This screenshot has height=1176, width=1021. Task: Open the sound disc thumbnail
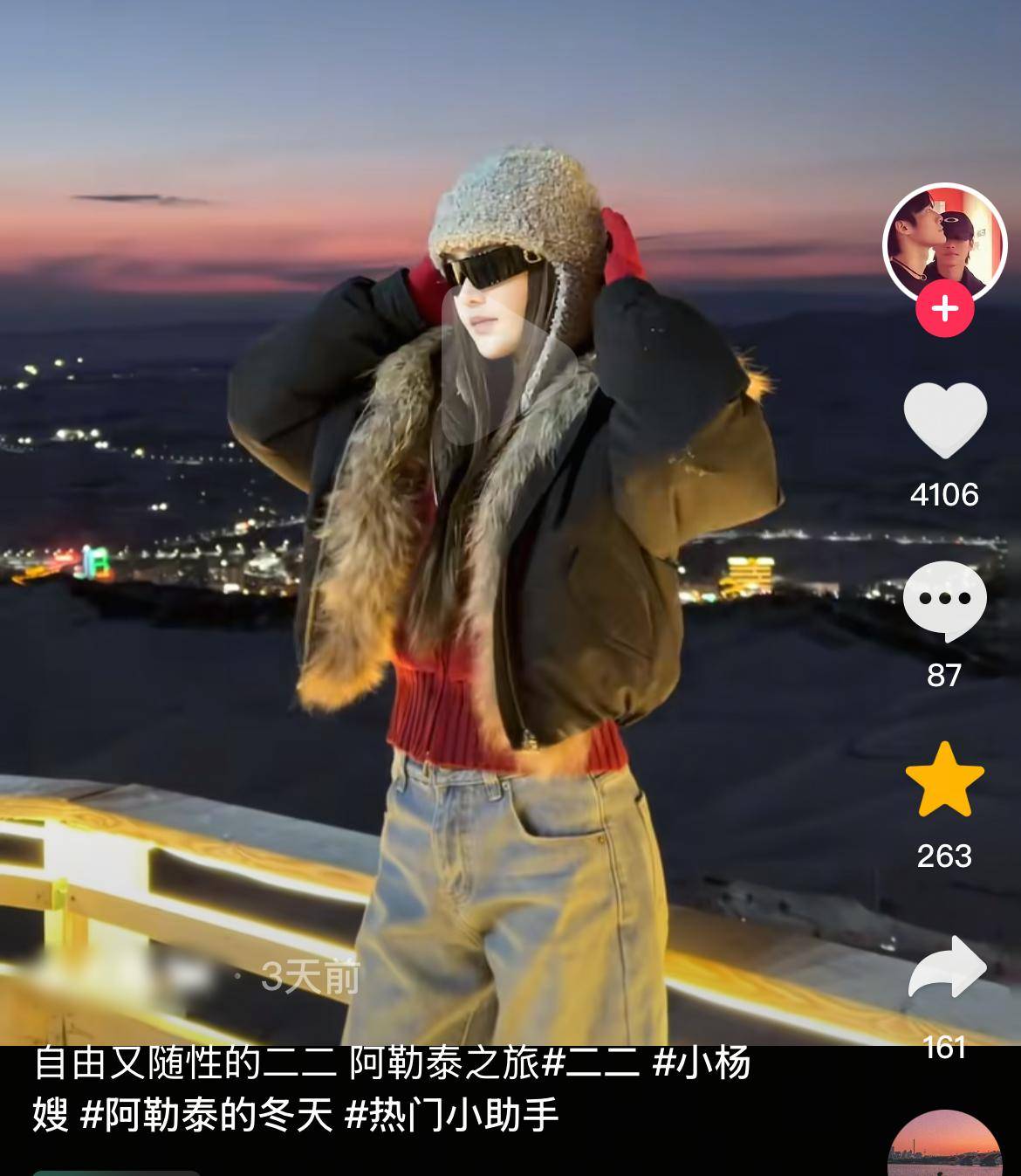coord(944,1145)
